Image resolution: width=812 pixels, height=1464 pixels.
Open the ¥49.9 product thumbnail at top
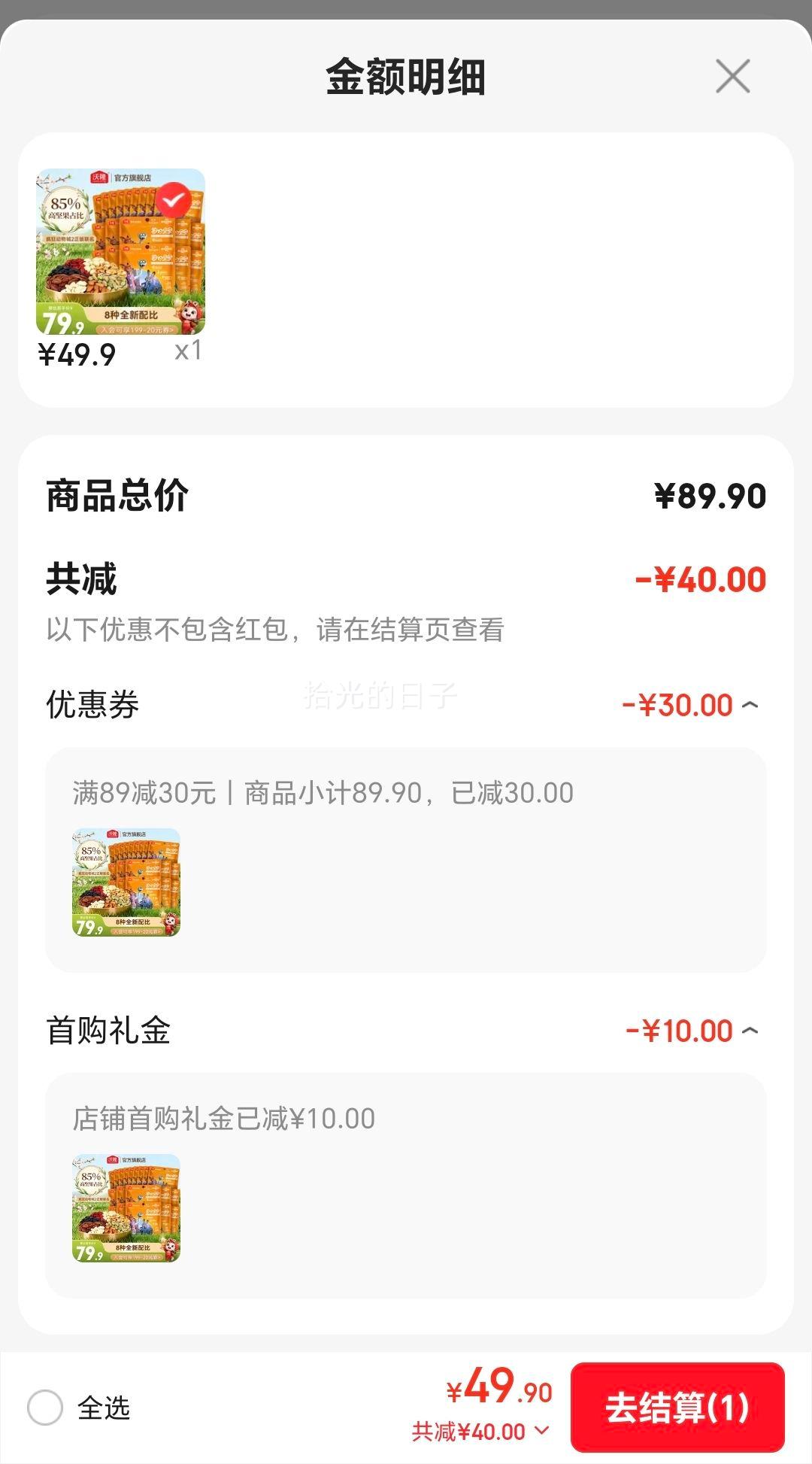[120, 252]
